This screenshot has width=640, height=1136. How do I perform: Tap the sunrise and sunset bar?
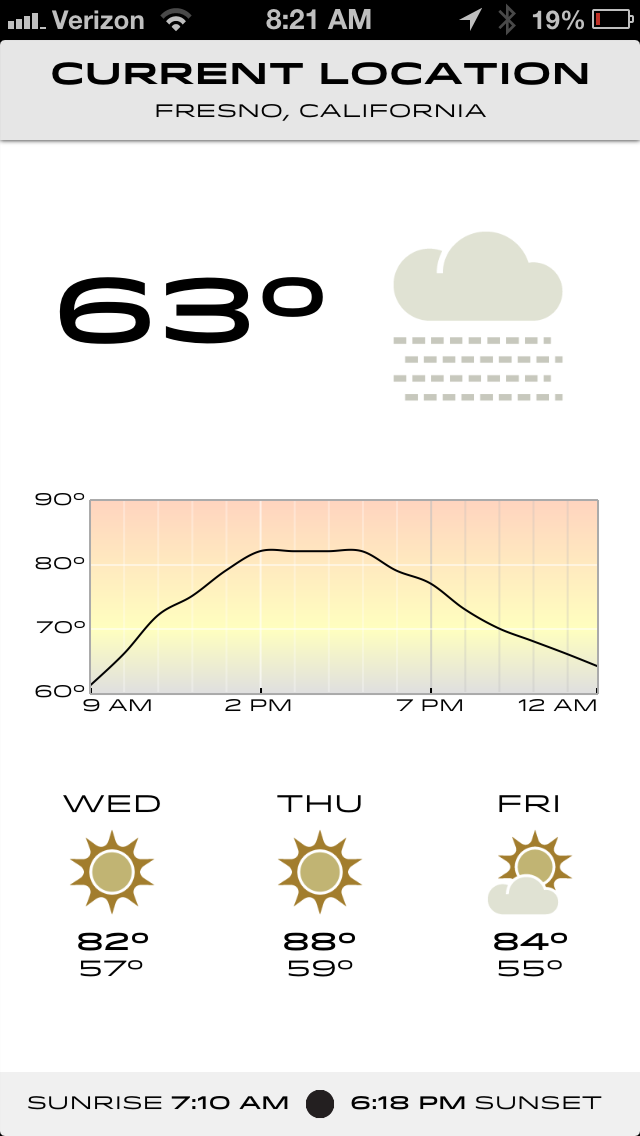click(320, 1103)
